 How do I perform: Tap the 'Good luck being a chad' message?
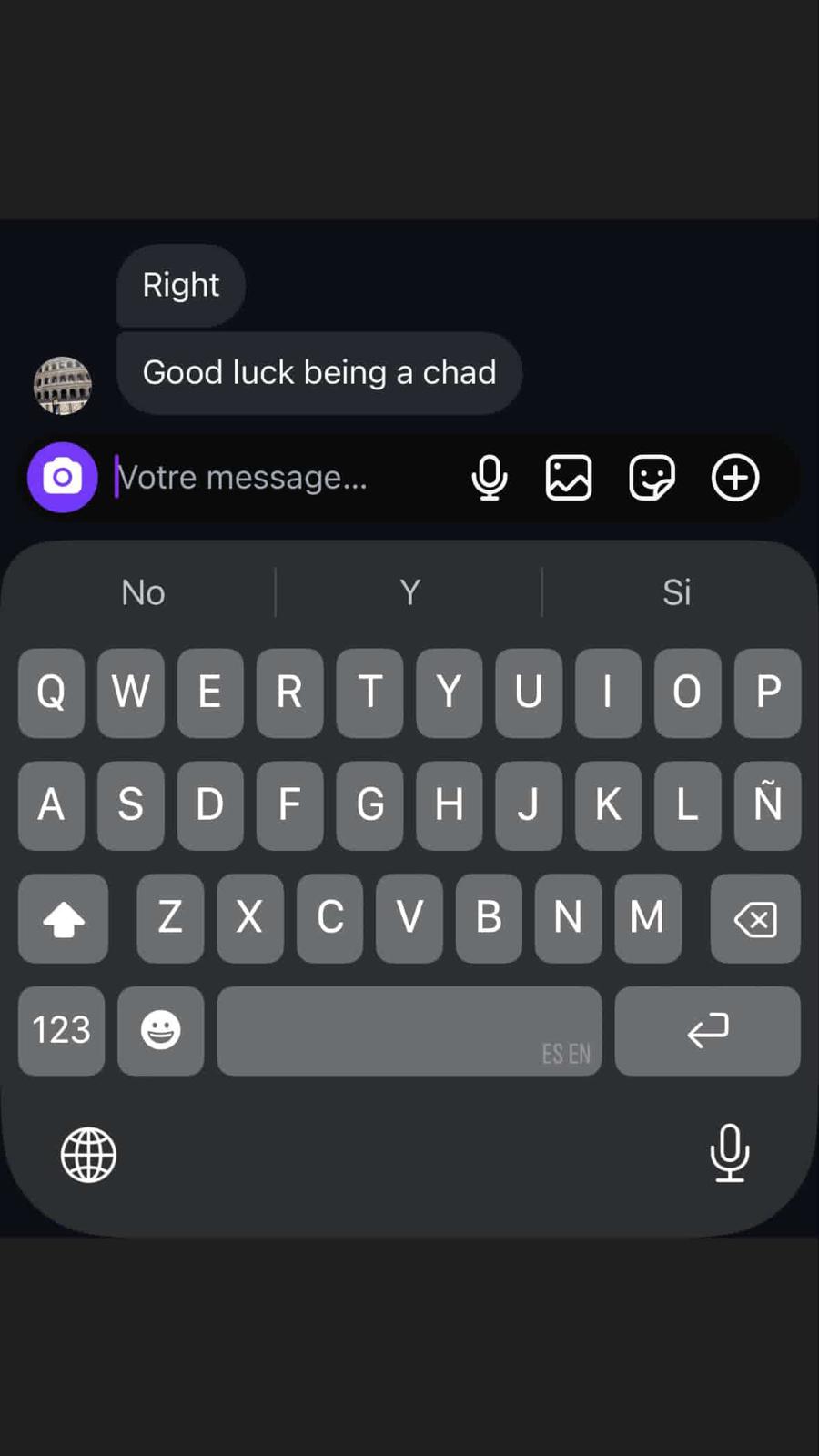[318, 372]
